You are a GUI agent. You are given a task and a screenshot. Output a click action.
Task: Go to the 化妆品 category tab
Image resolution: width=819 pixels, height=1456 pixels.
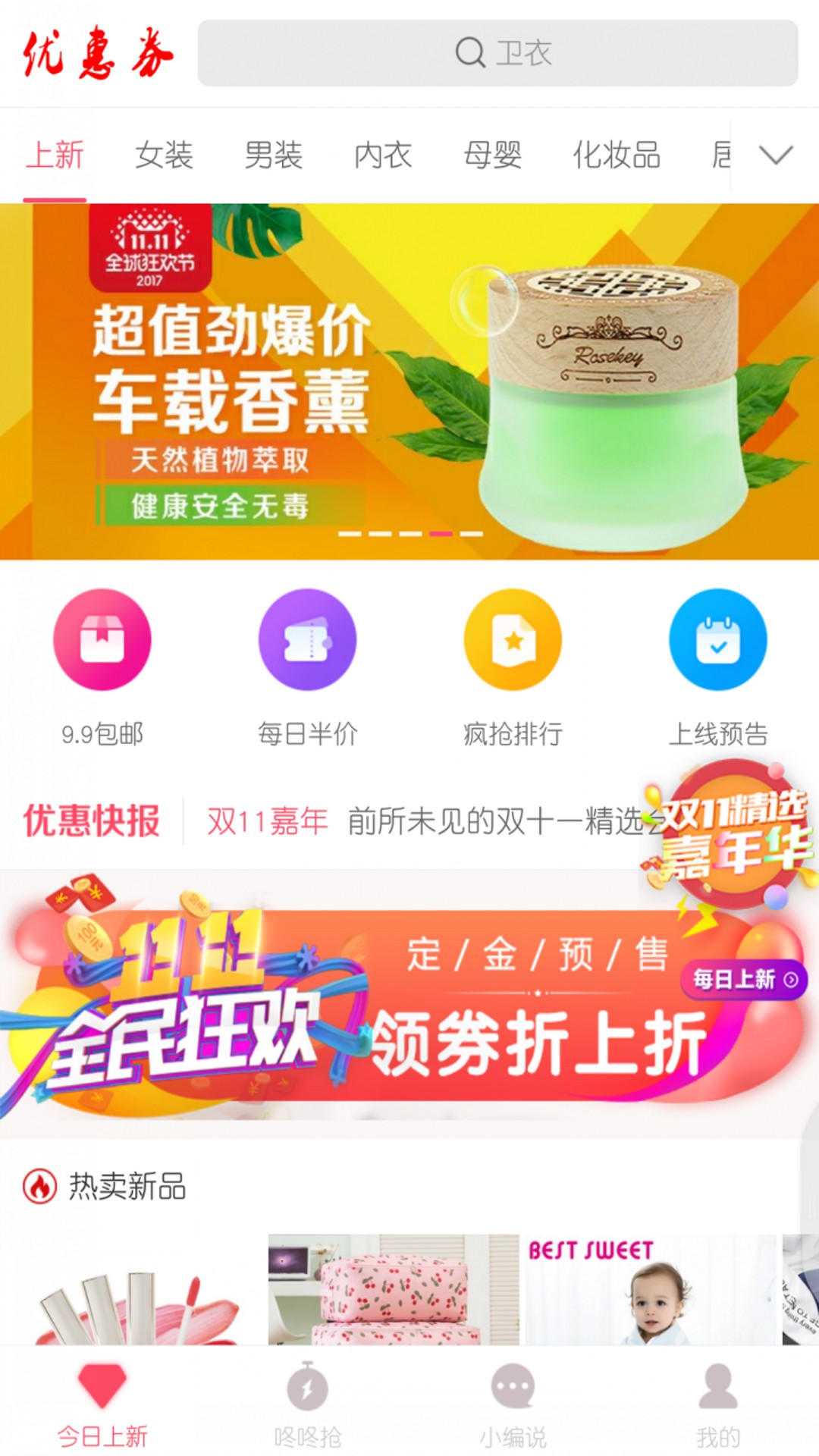[x=617, y=155]
